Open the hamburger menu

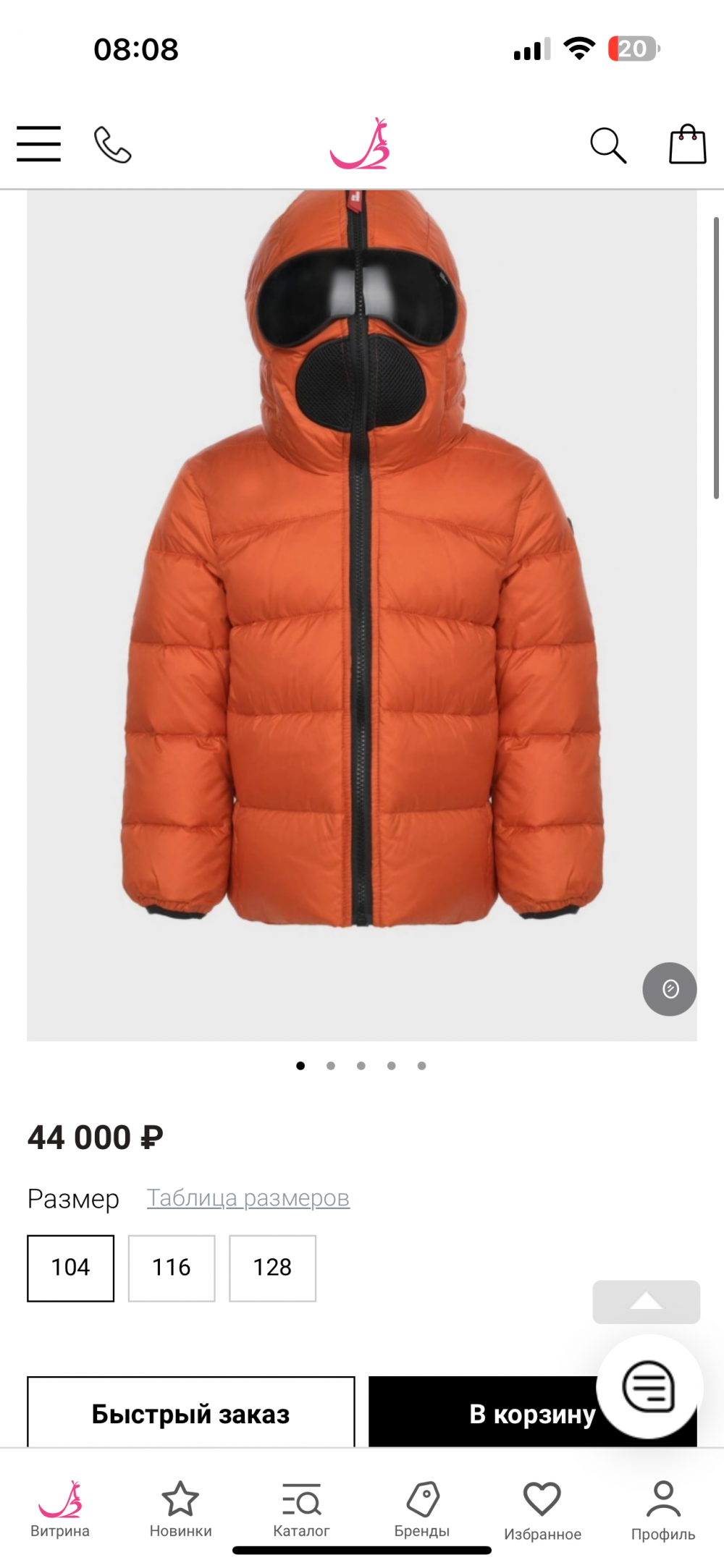point(39,143)
